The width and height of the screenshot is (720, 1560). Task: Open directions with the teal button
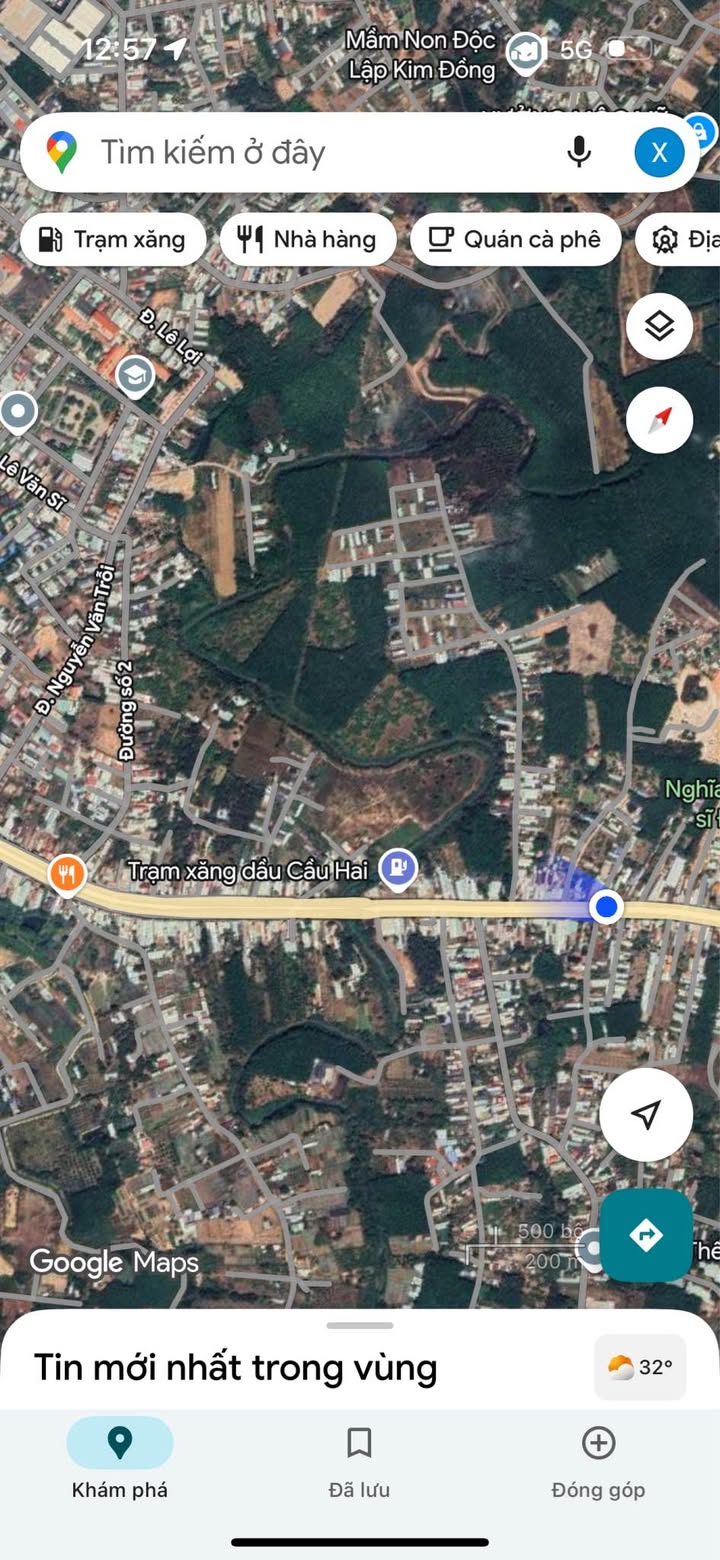646,1235
